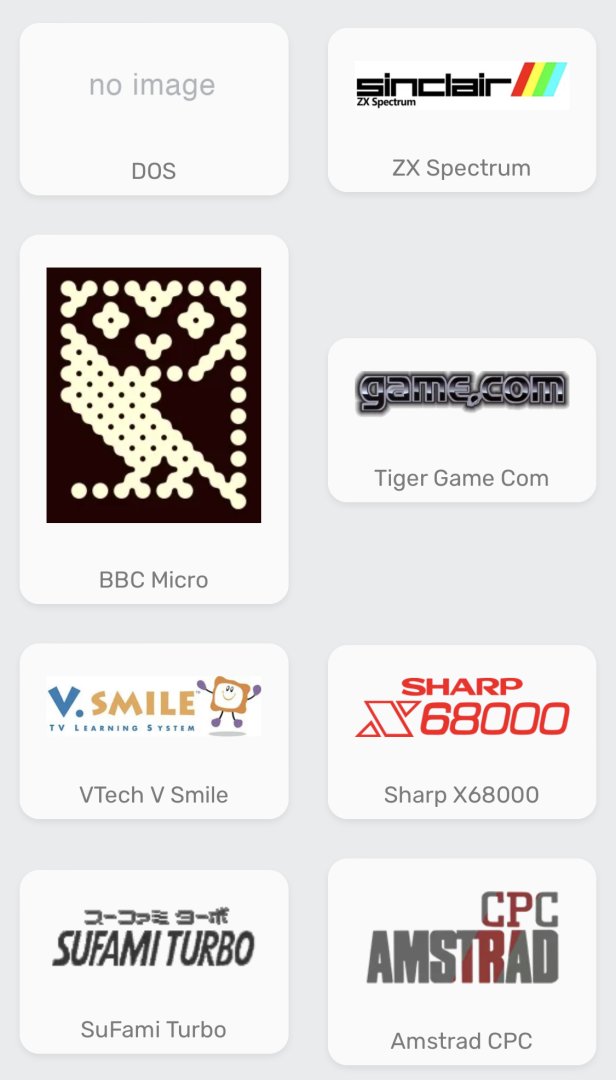View the Amstrad CPC platform
Viewport: 616px width, 1080px height.
[x=462, y=962]
